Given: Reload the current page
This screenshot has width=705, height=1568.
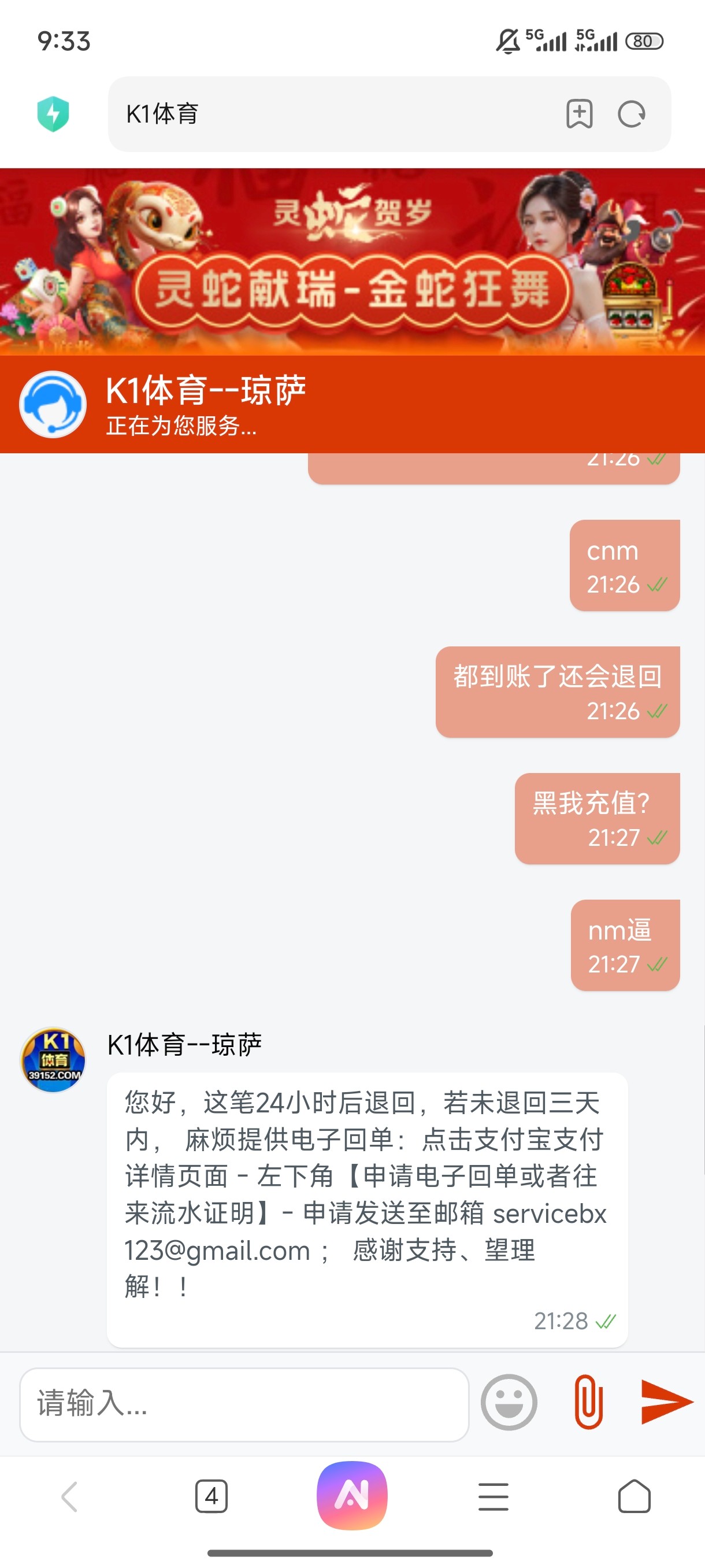Looking at the screenshot, I should (x=632, y=114).
